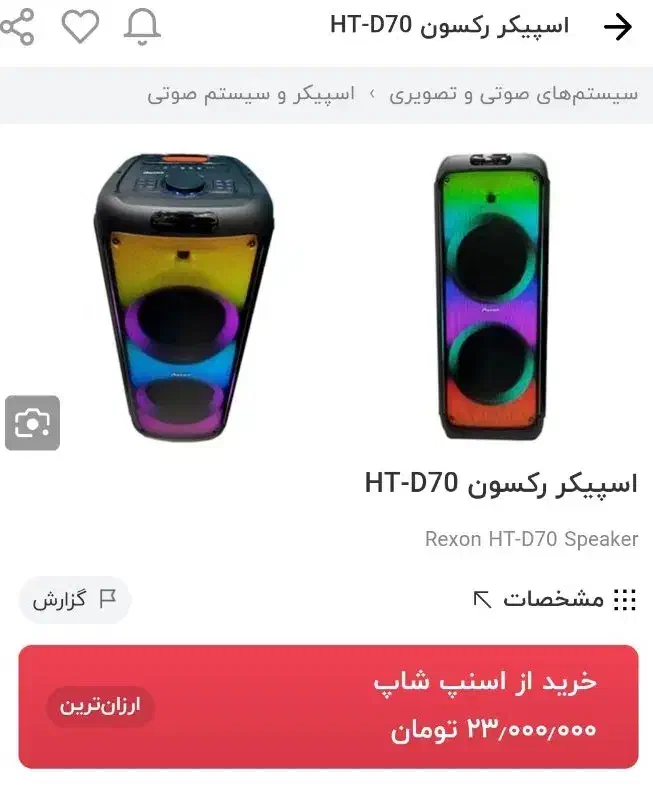Open the angled view speaker image

pyautogui.click(x=183, y=296)
